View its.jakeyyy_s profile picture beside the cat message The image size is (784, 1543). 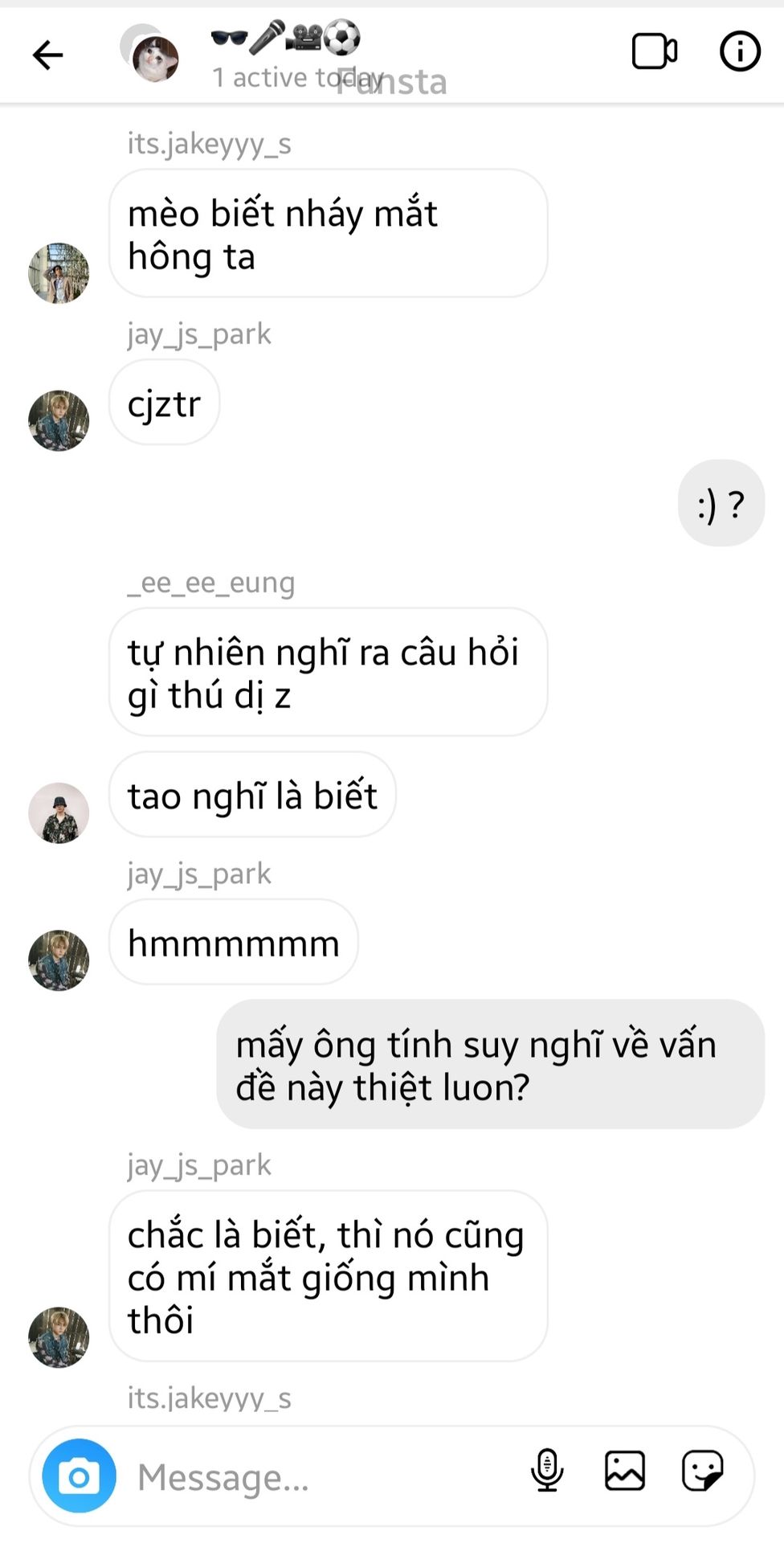click(x=59, y=273)
